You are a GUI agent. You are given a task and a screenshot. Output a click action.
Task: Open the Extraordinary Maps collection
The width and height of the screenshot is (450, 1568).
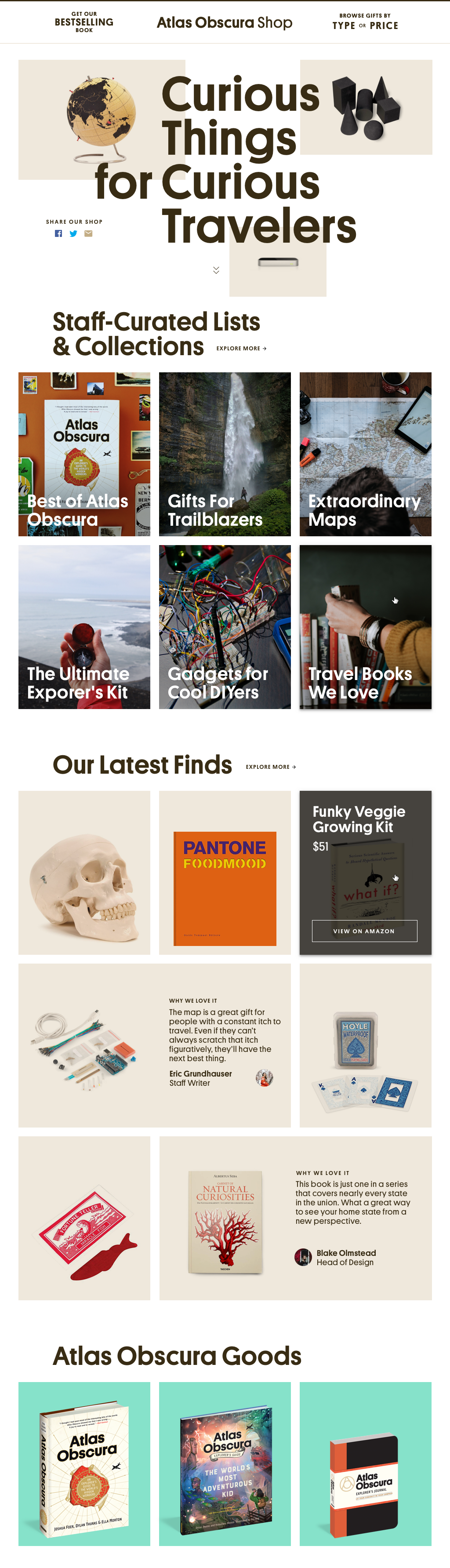[x=365, y=454]
